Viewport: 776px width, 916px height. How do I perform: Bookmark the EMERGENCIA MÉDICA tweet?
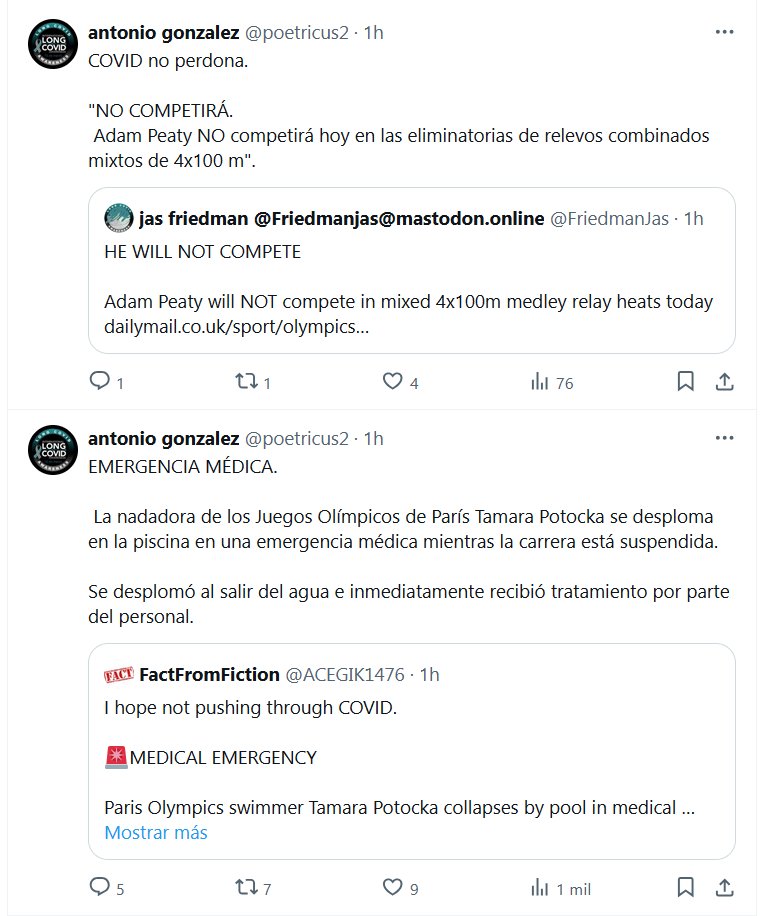[x=686, y=887]
